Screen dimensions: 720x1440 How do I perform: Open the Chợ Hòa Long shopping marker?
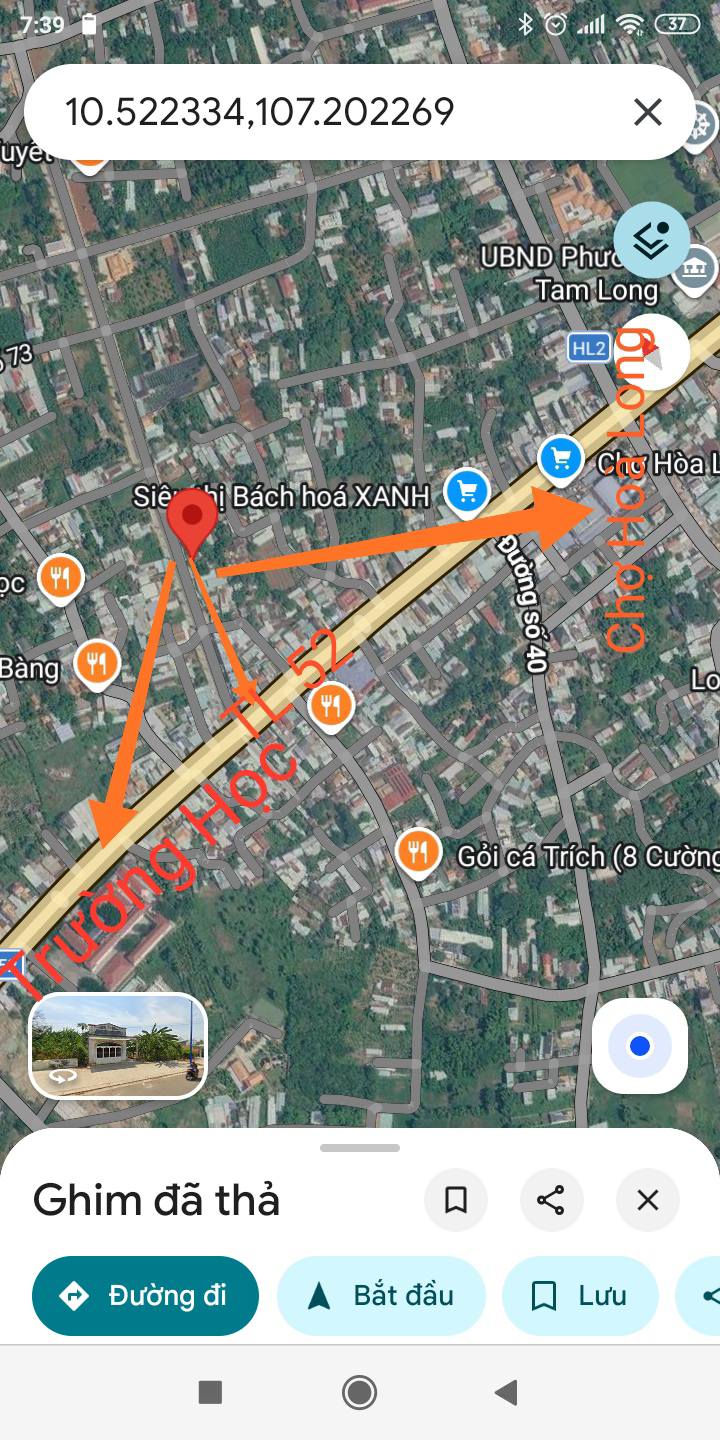[561, 459]
